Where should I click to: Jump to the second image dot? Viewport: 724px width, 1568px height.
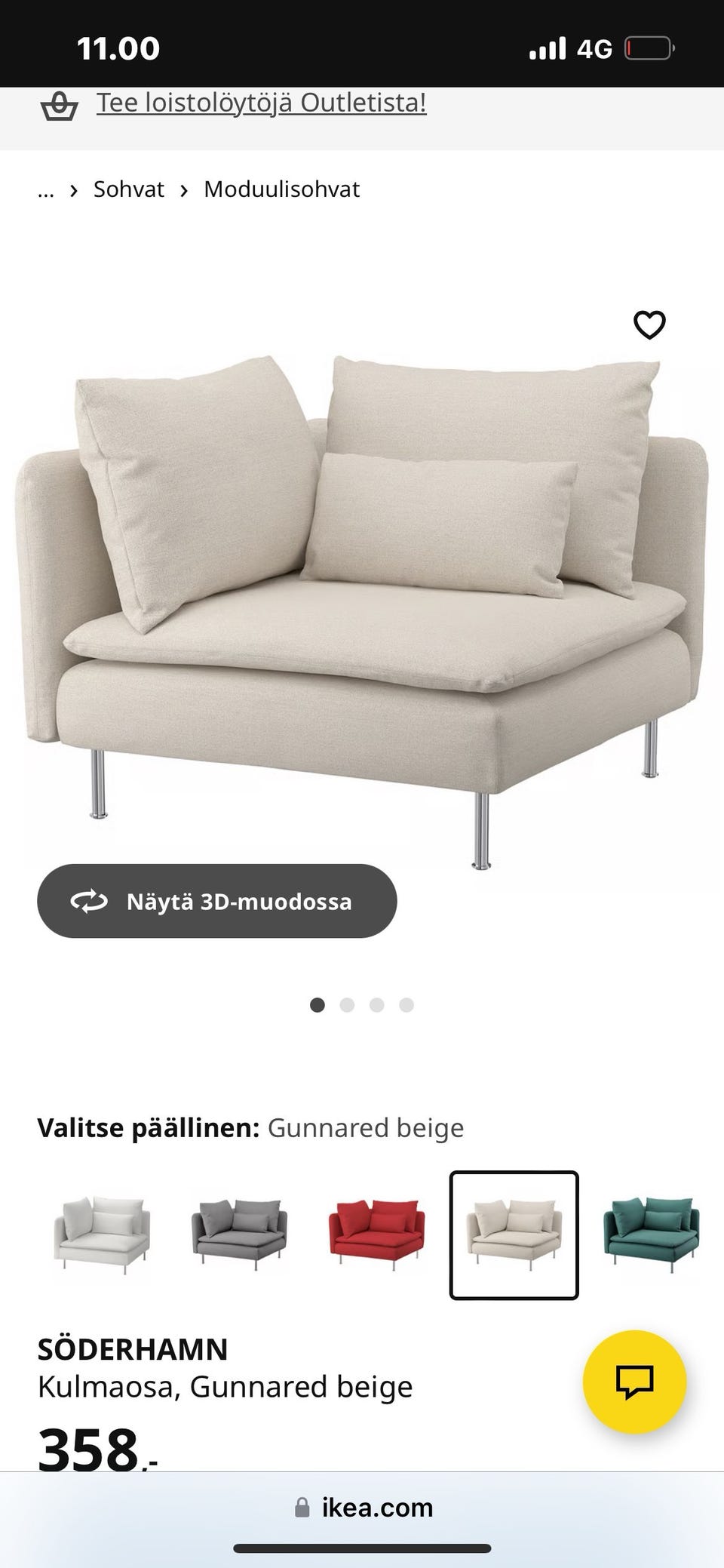[347, 1005]
